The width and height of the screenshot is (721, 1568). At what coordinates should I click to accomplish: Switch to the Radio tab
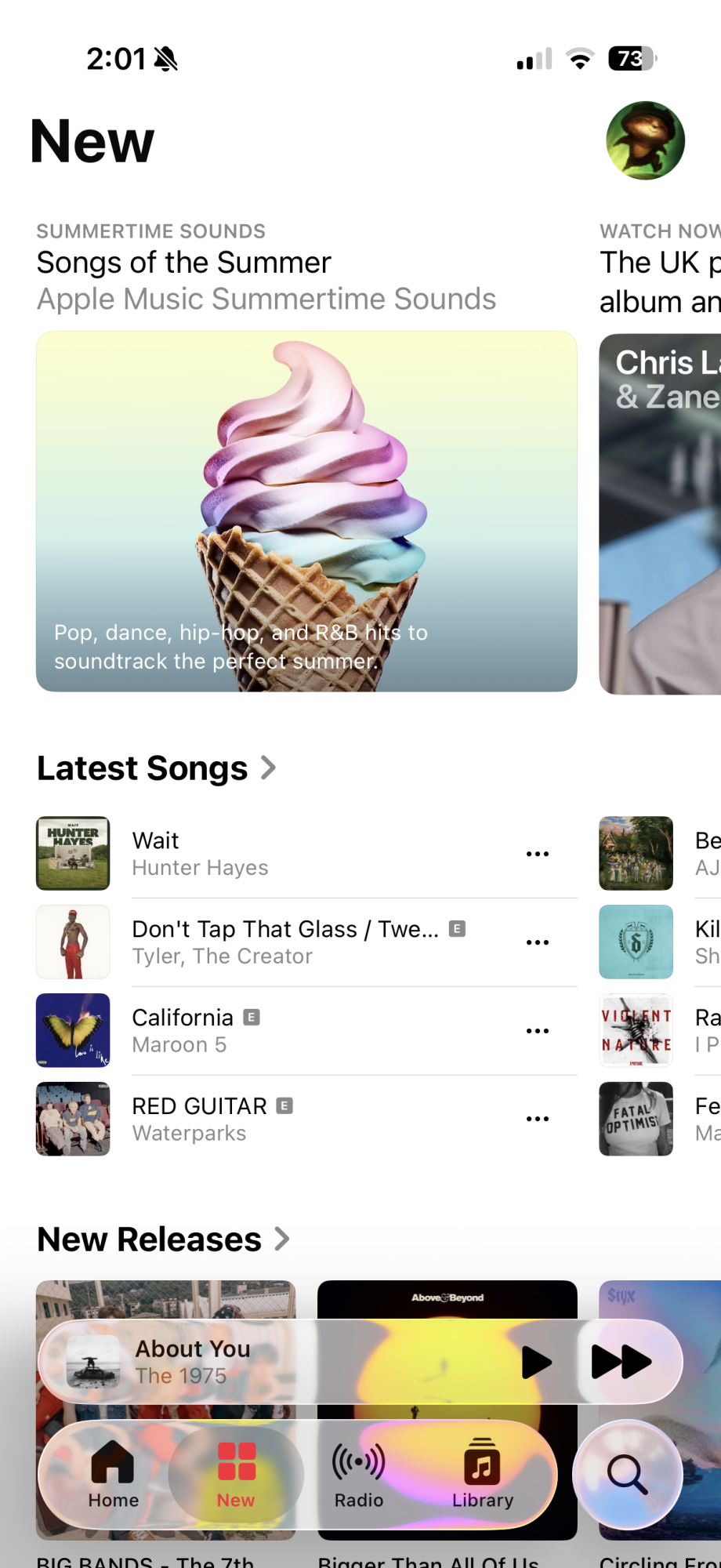pos(359,1475)
